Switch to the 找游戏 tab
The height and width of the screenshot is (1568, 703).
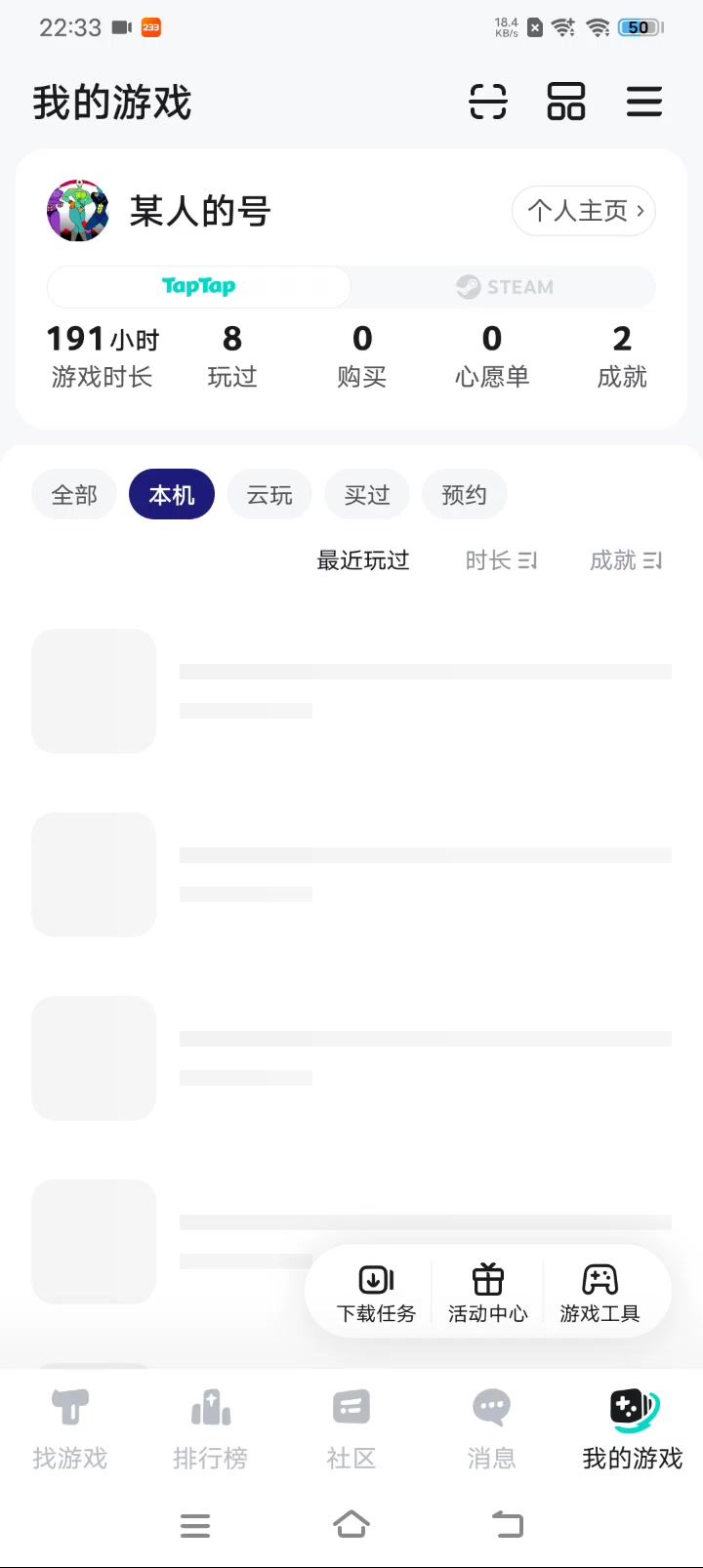click(70, 1429)
